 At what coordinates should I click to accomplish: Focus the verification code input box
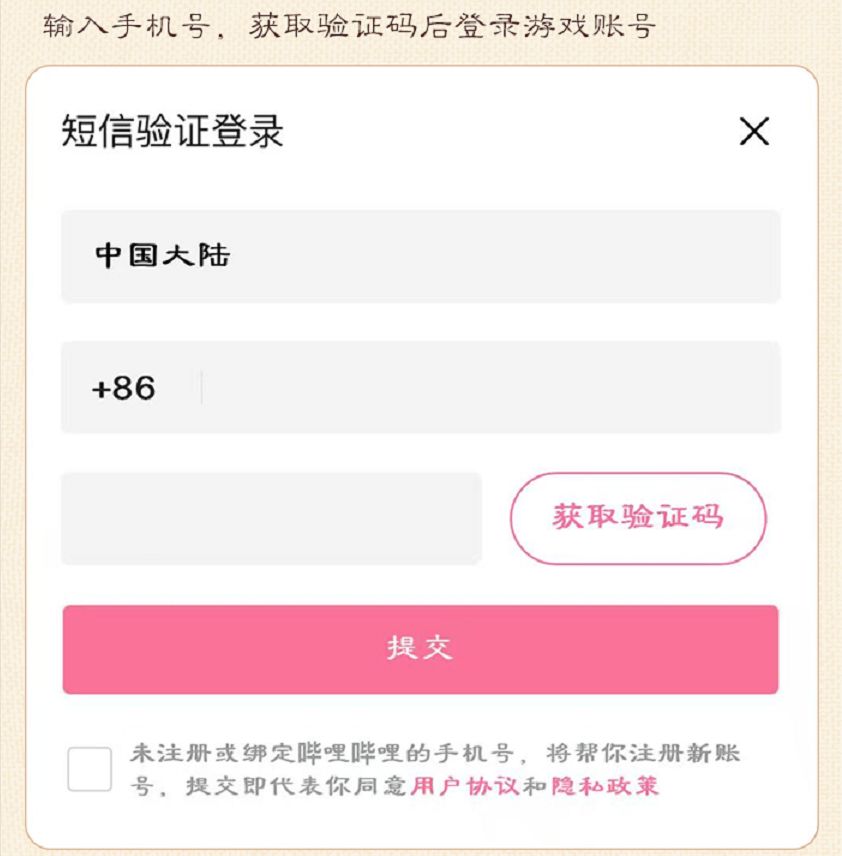point(271,516)
